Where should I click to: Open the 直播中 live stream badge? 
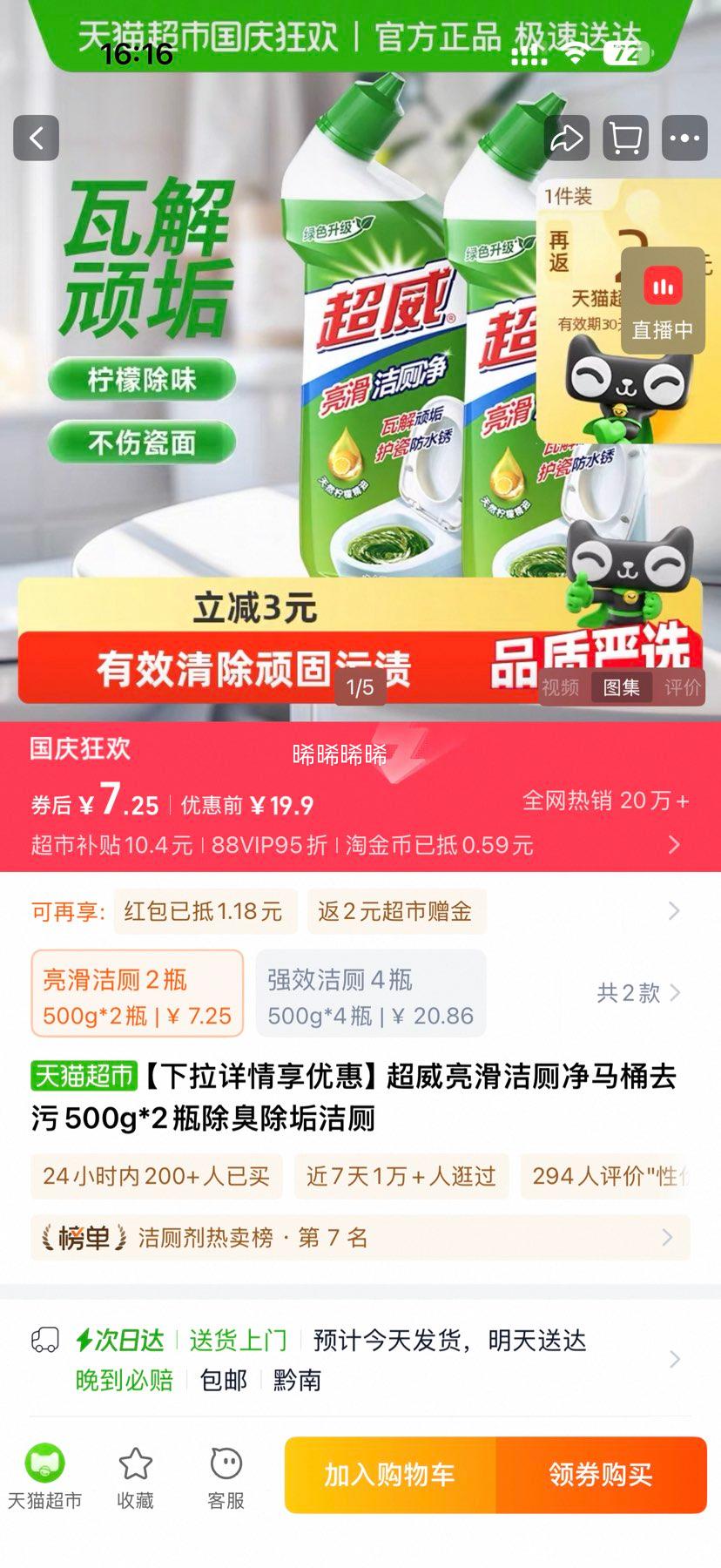click(663, 301)
